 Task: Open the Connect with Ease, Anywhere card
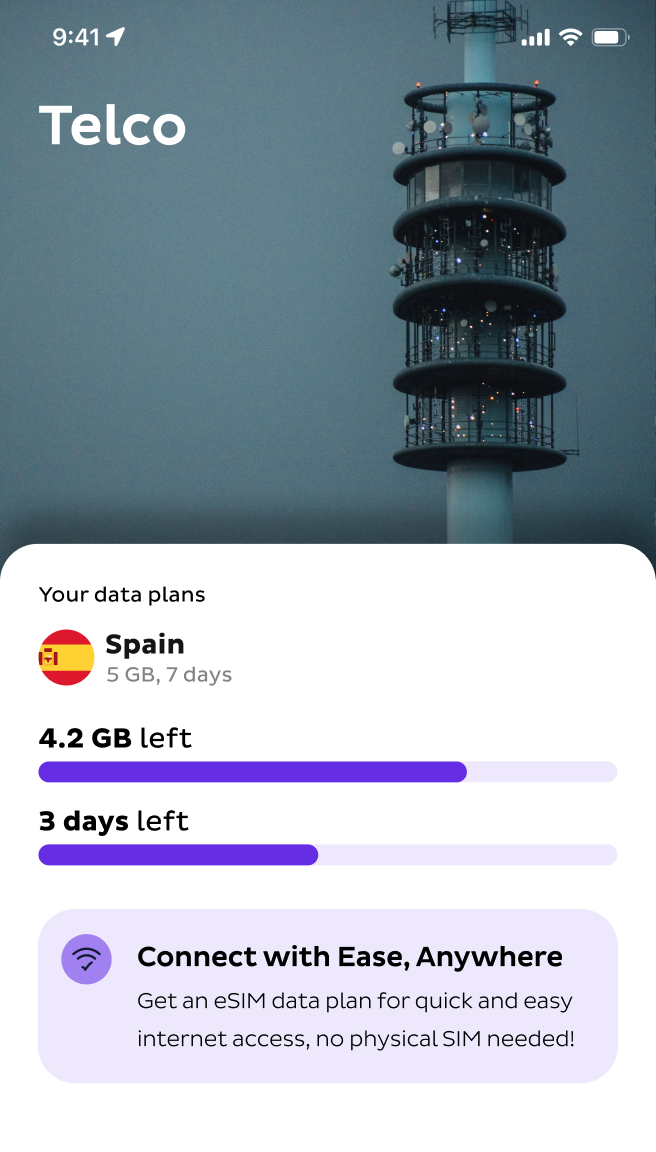(327, 995)
